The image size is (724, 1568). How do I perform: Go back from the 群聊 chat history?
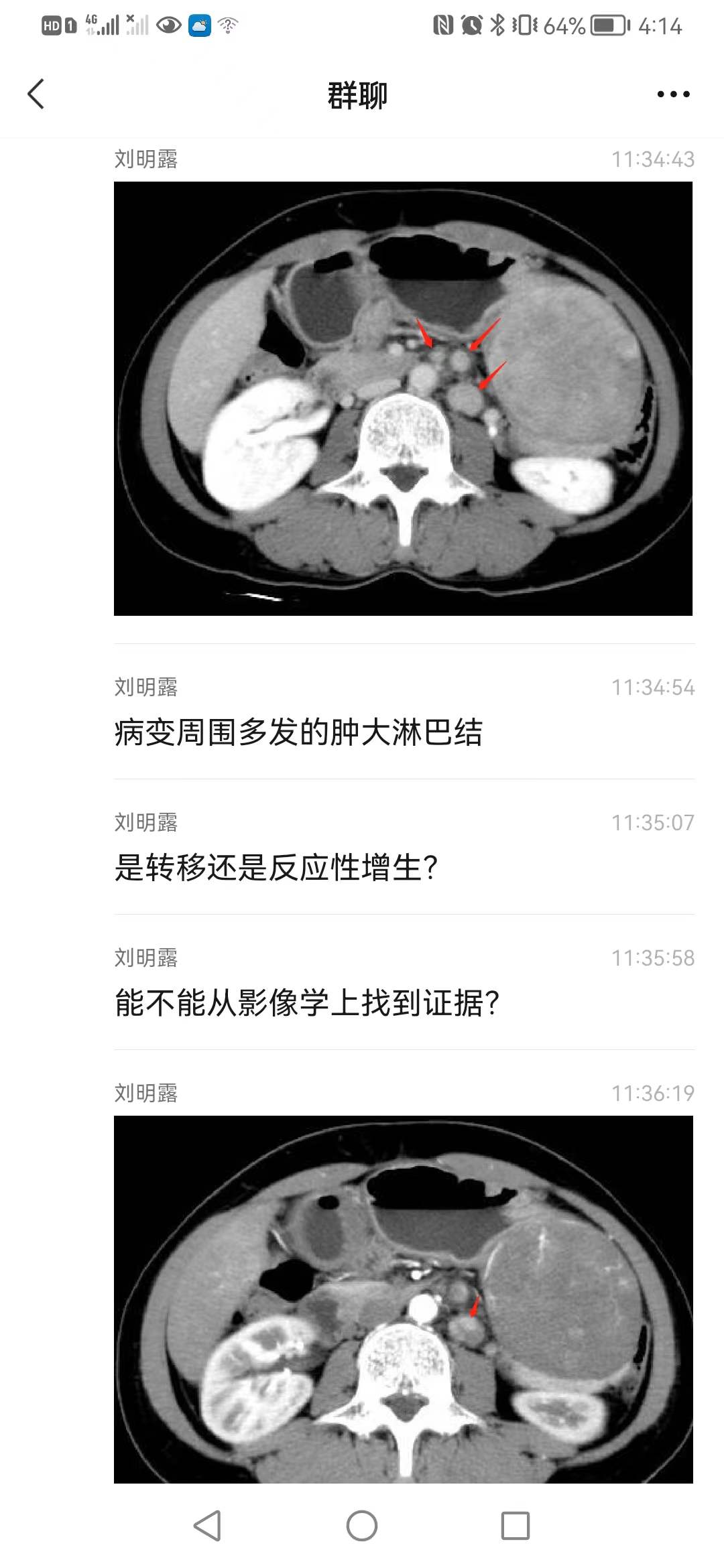[x=36, y=94]
